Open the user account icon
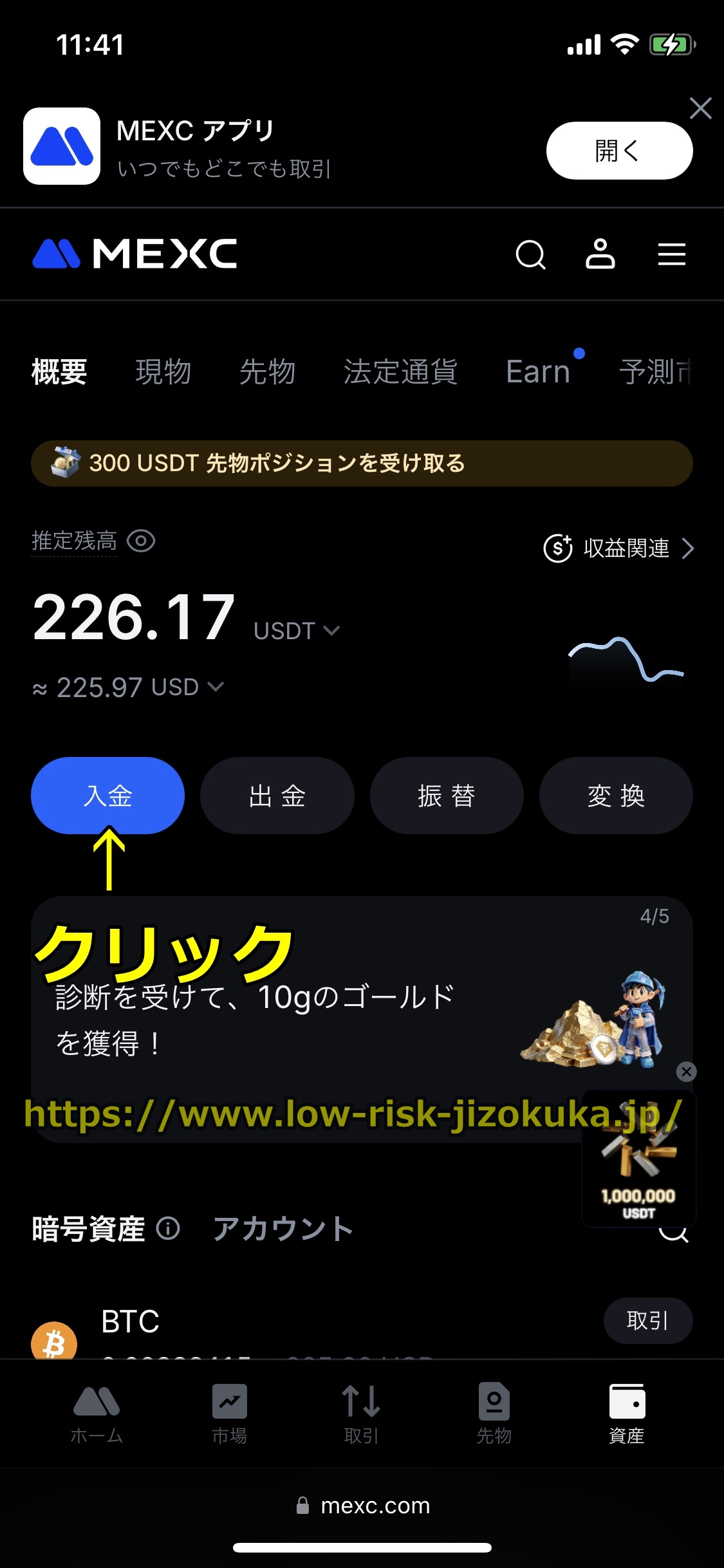 (600, 254)
